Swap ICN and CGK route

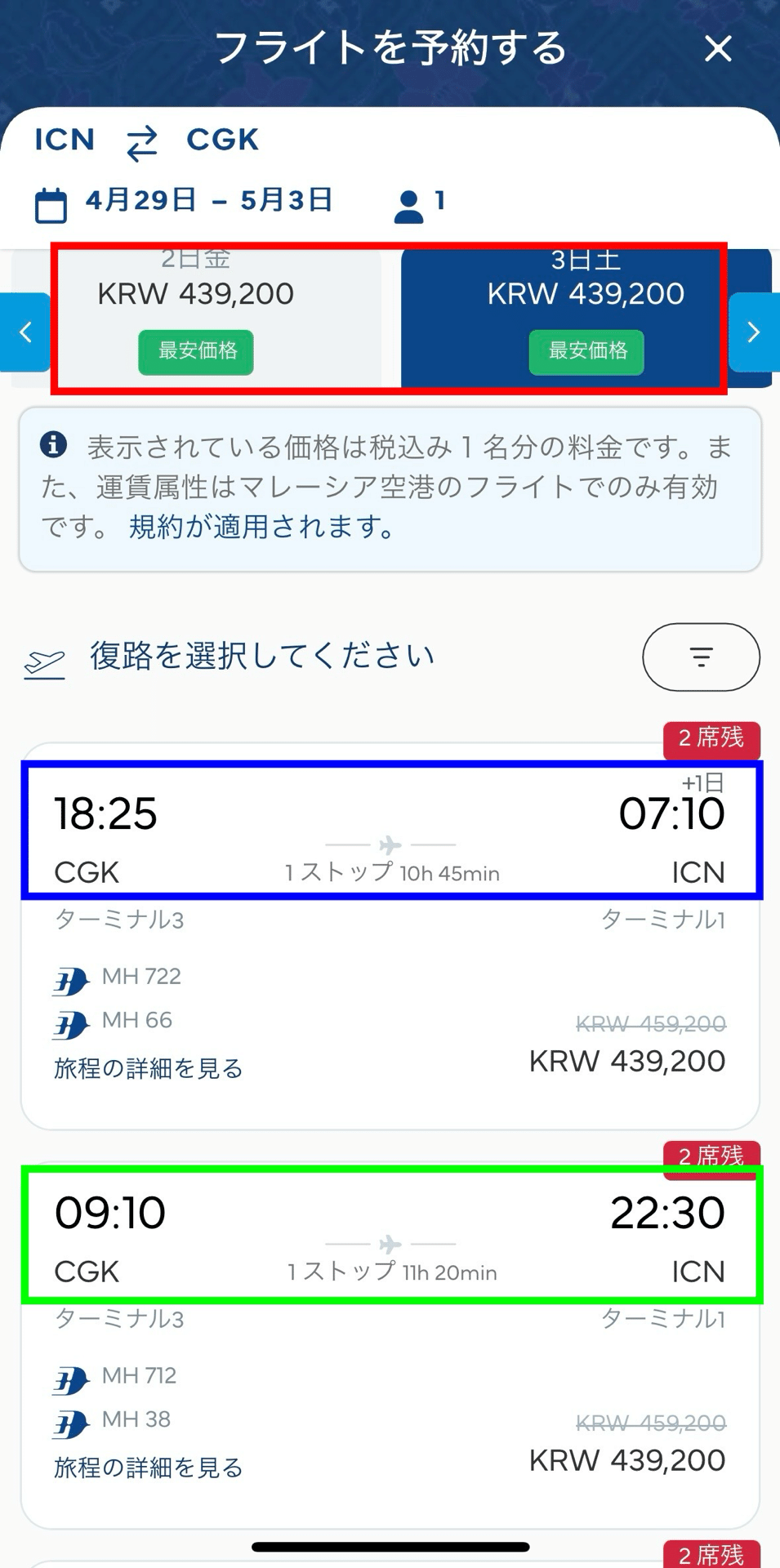tap(141, 142)
